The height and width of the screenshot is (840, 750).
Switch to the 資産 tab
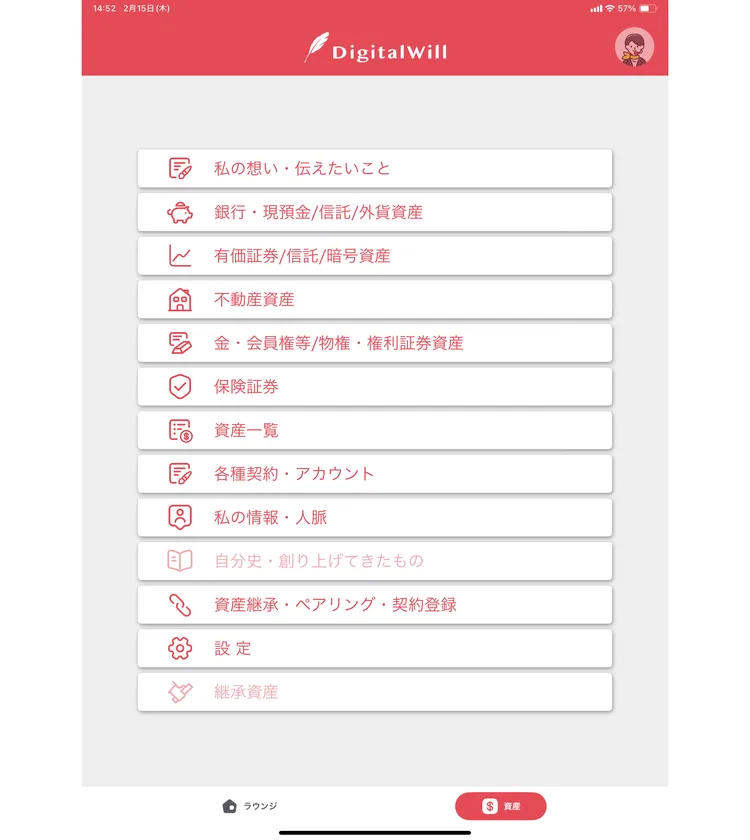coord(500,806)
